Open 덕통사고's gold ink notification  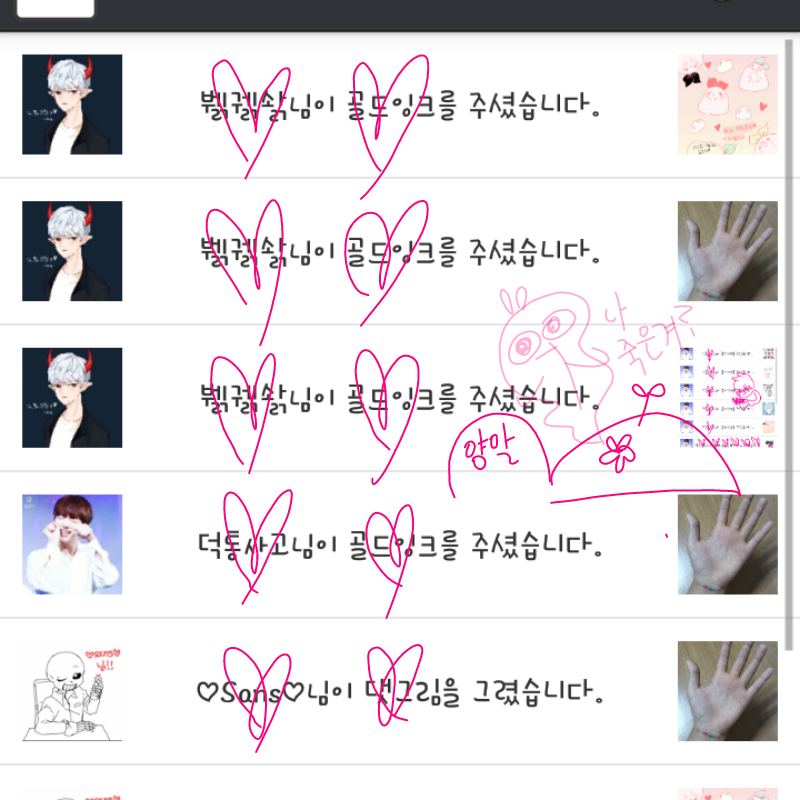coord(400,546)
